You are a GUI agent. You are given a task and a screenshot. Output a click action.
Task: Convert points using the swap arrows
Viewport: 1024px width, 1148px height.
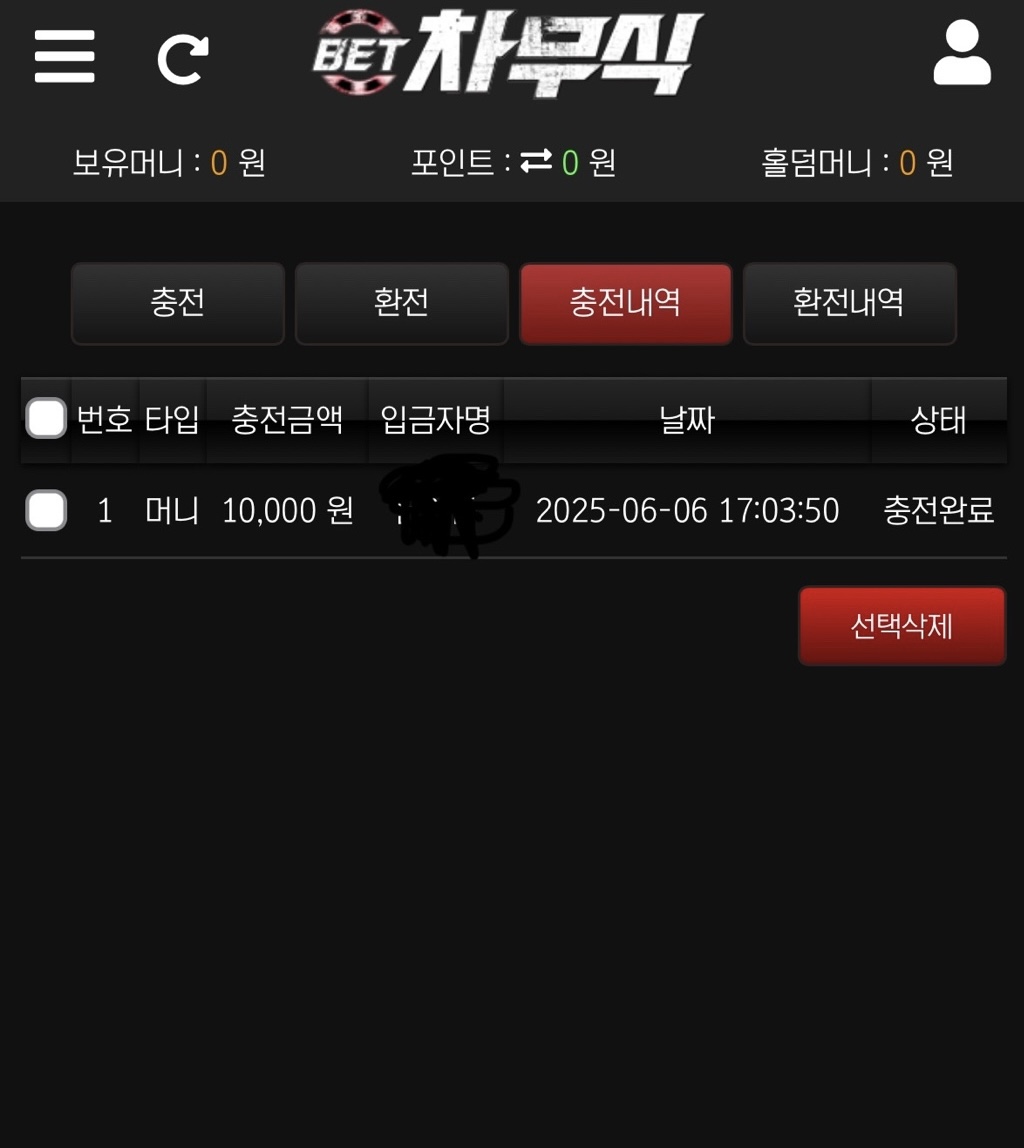point(536,161)
